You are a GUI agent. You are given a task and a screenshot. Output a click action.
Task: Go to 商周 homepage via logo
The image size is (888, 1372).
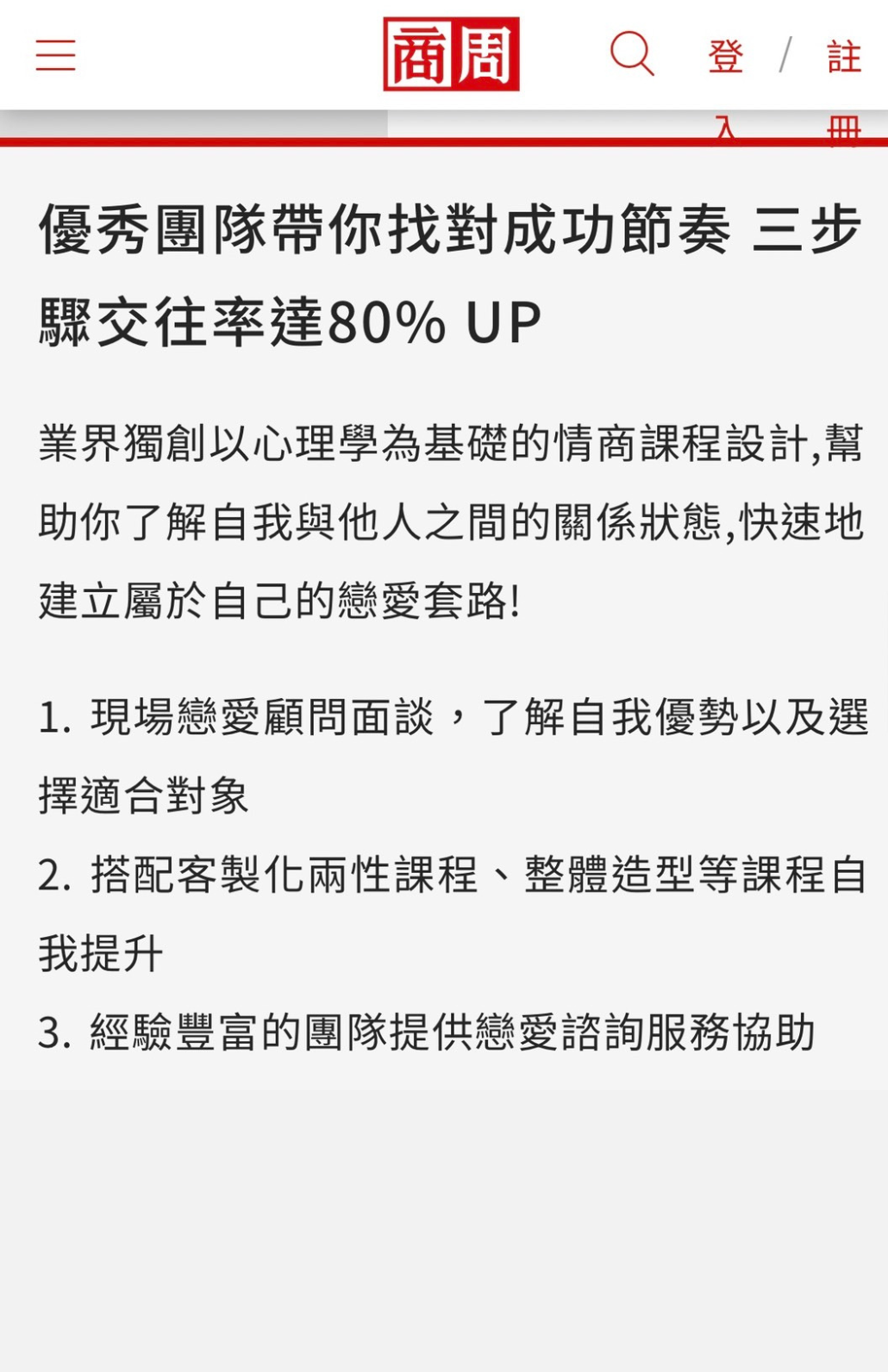[x=451, y=53]
